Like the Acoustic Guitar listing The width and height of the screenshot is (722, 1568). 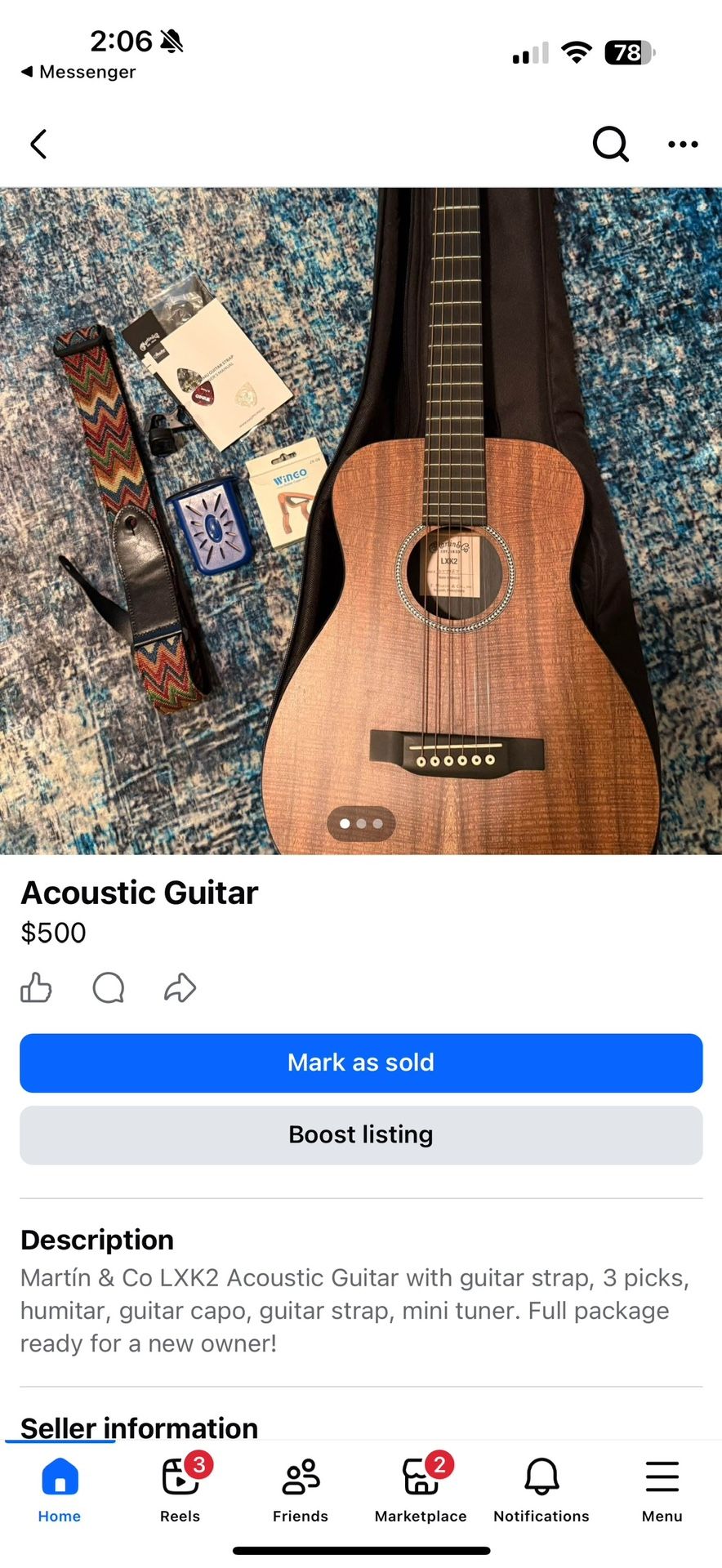click(37, 987)
